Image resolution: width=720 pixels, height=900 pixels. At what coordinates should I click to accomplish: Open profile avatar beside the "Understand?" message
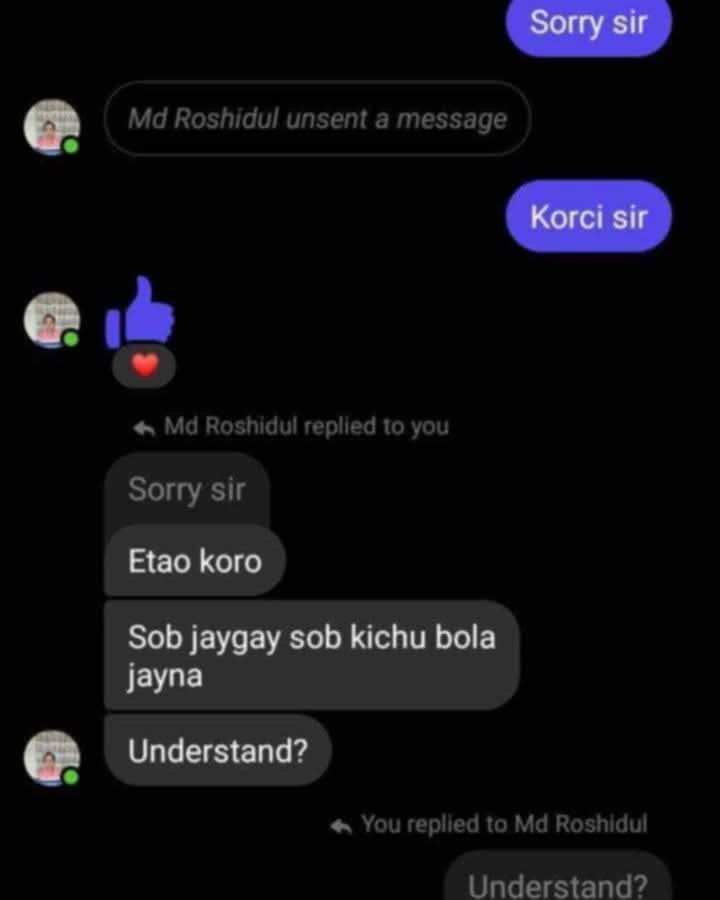click(x=51, y=757)
